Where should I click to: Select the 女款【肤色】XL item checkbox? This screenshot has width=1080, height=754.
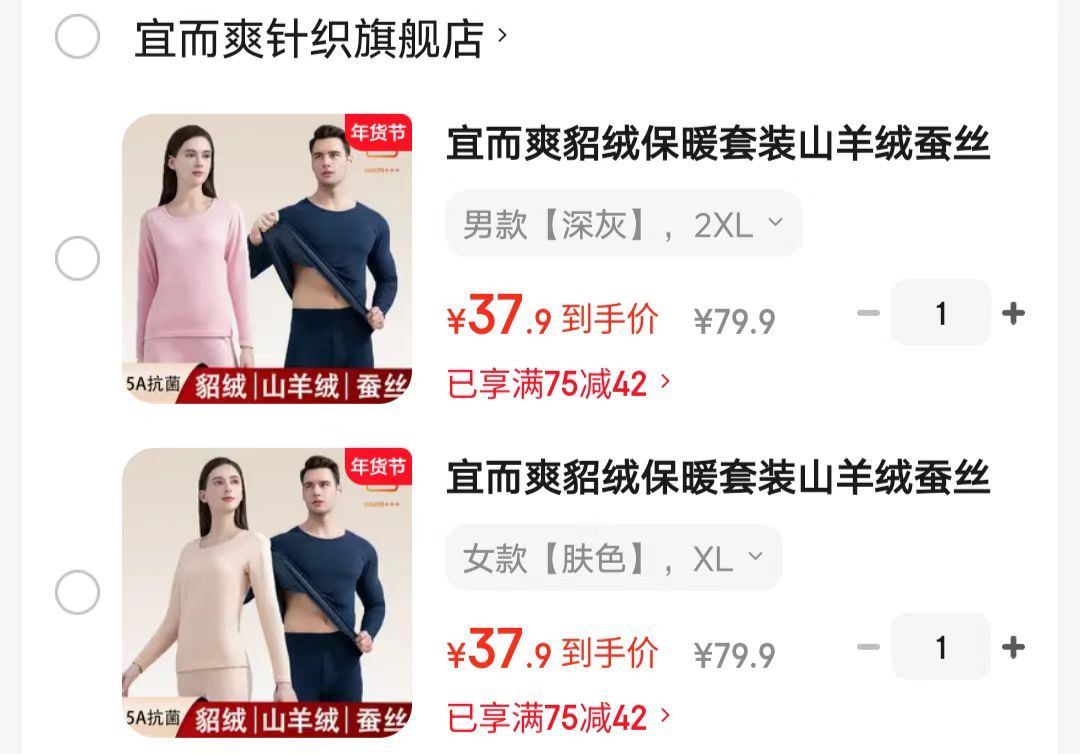tap(77, 593)
